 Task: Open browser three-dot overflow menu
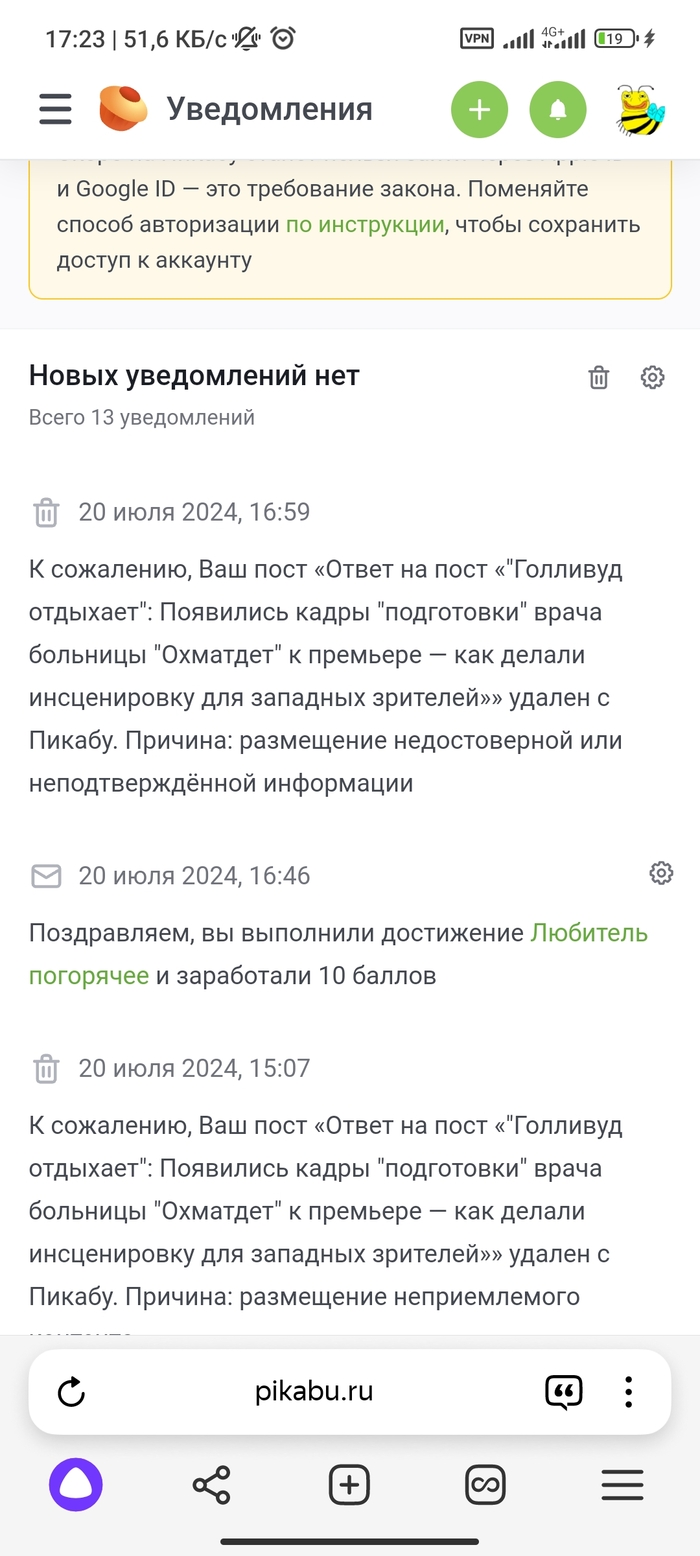tap(628, 1391)
